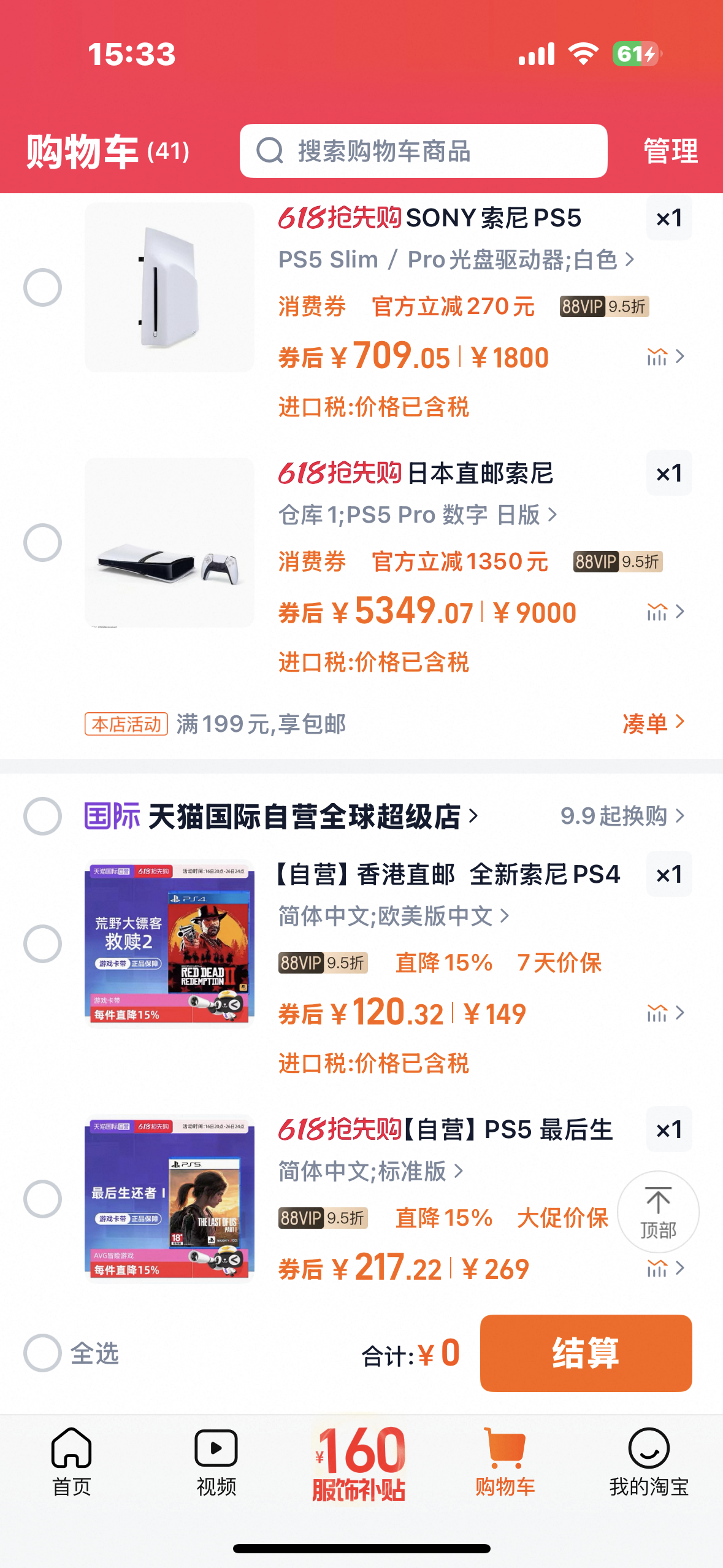Viewport: 723px width, 1568px height.
Task: Select all items from 天猫国际自营全球超级店
Action: (42, 816)
